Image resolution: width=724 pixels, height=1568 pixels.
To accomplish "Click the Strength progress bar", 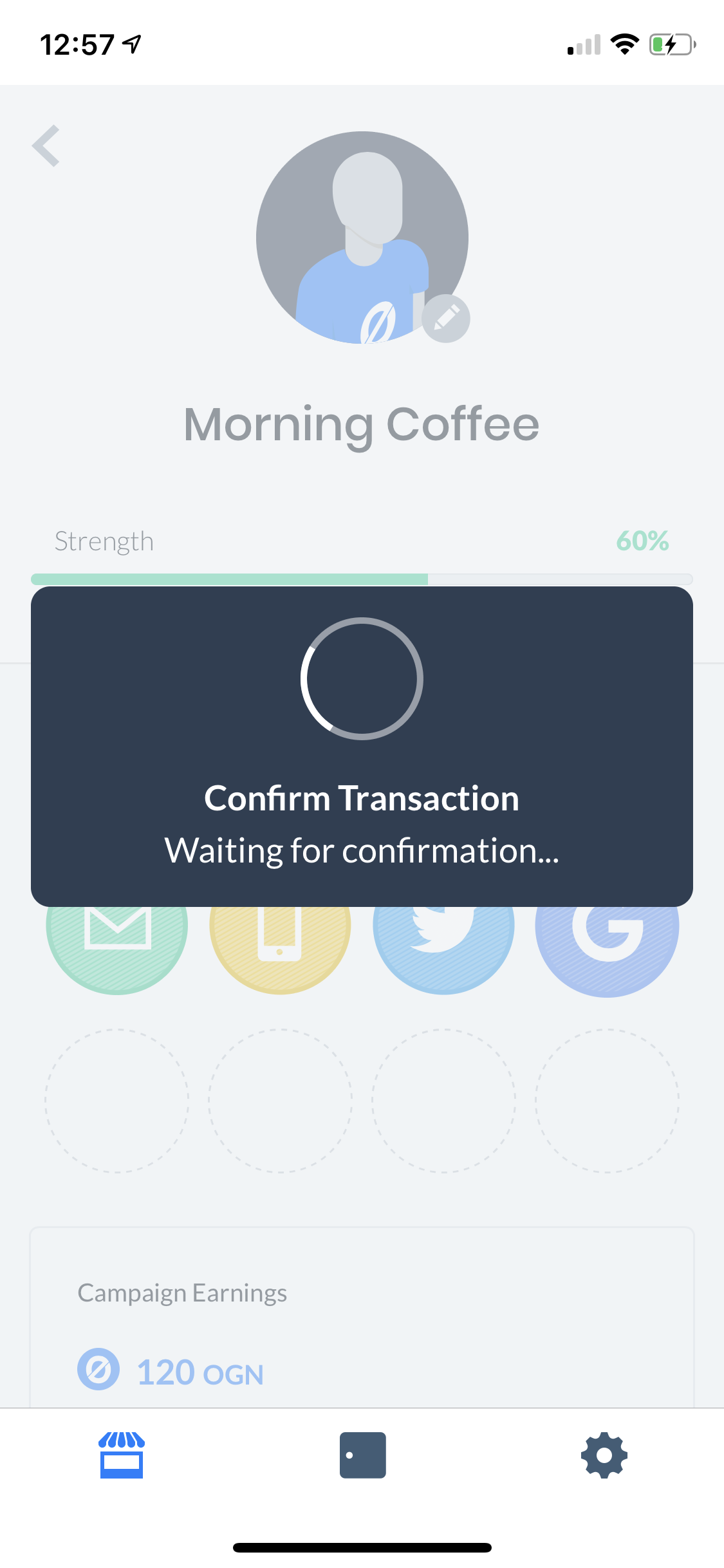I will (362, 579).
